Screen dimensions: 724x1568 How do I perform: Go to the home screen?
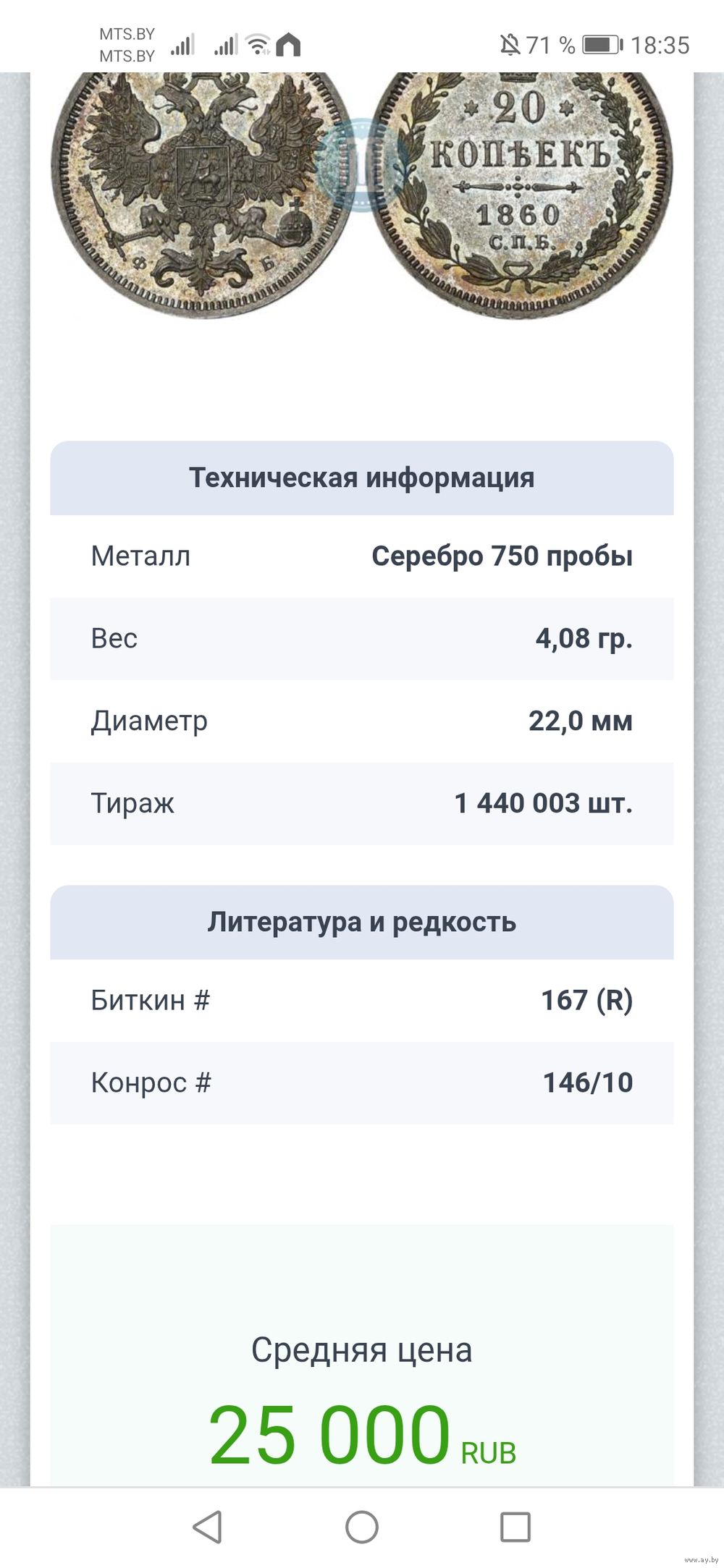(x=362, y=1527)
